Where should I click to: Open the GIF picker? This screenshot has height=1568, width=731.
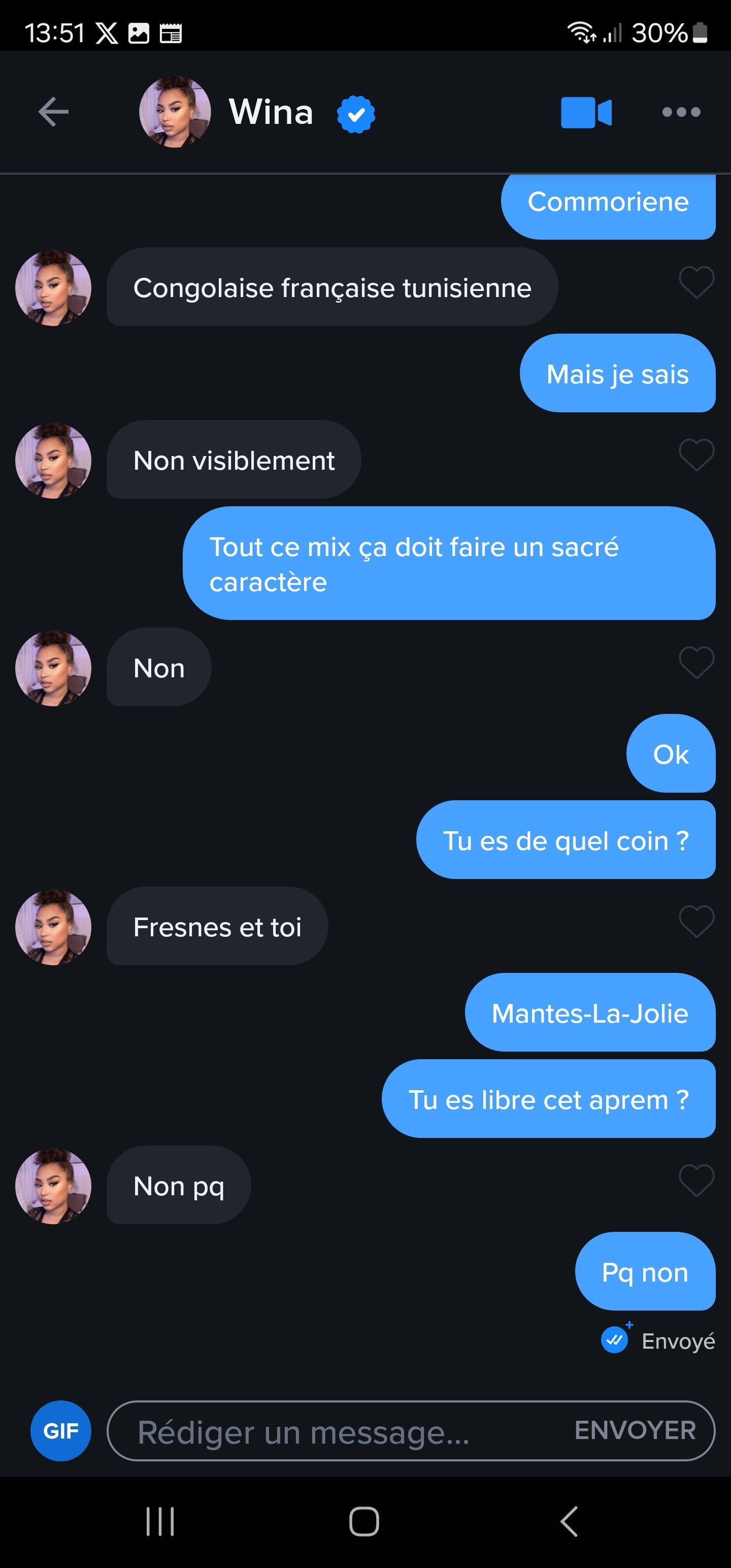click(61, 1430)
